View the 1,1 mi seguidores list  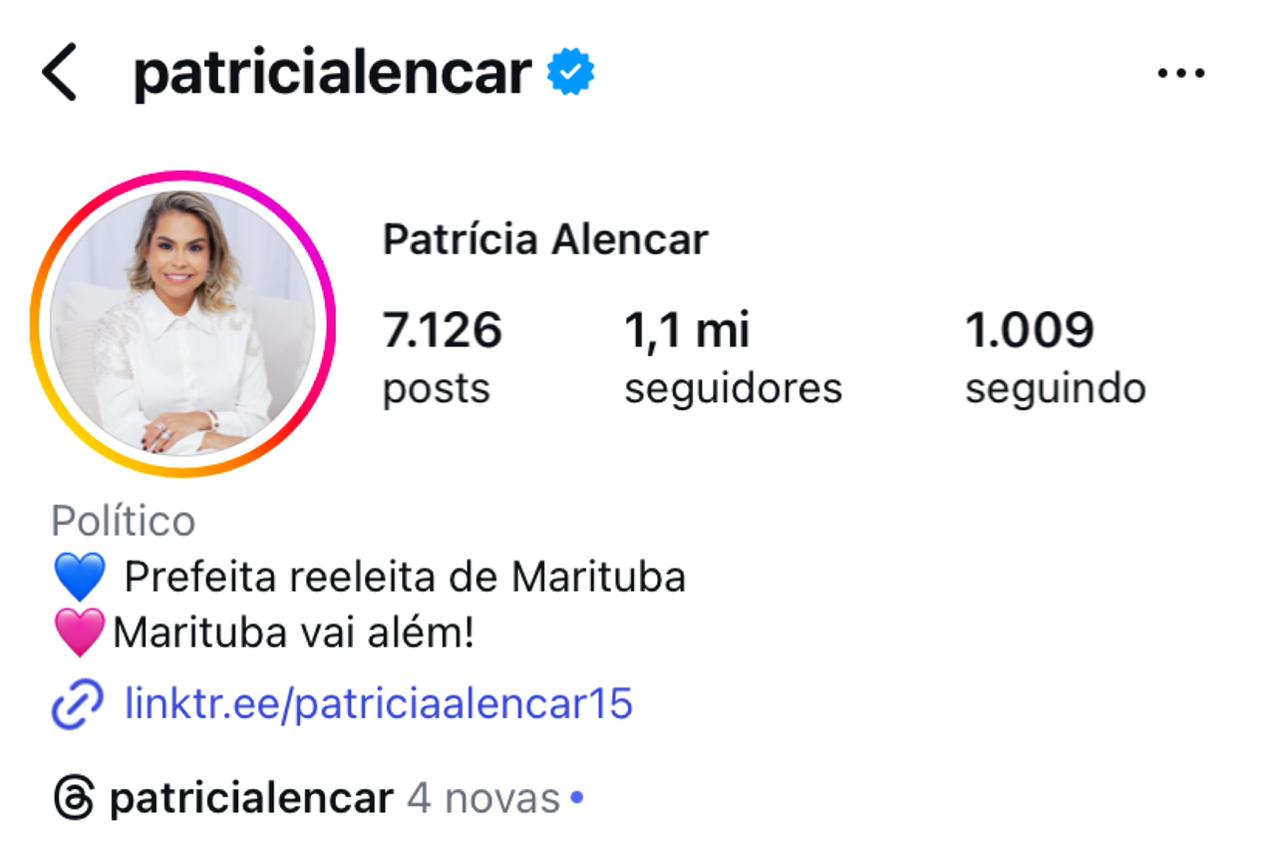[732, 357]
